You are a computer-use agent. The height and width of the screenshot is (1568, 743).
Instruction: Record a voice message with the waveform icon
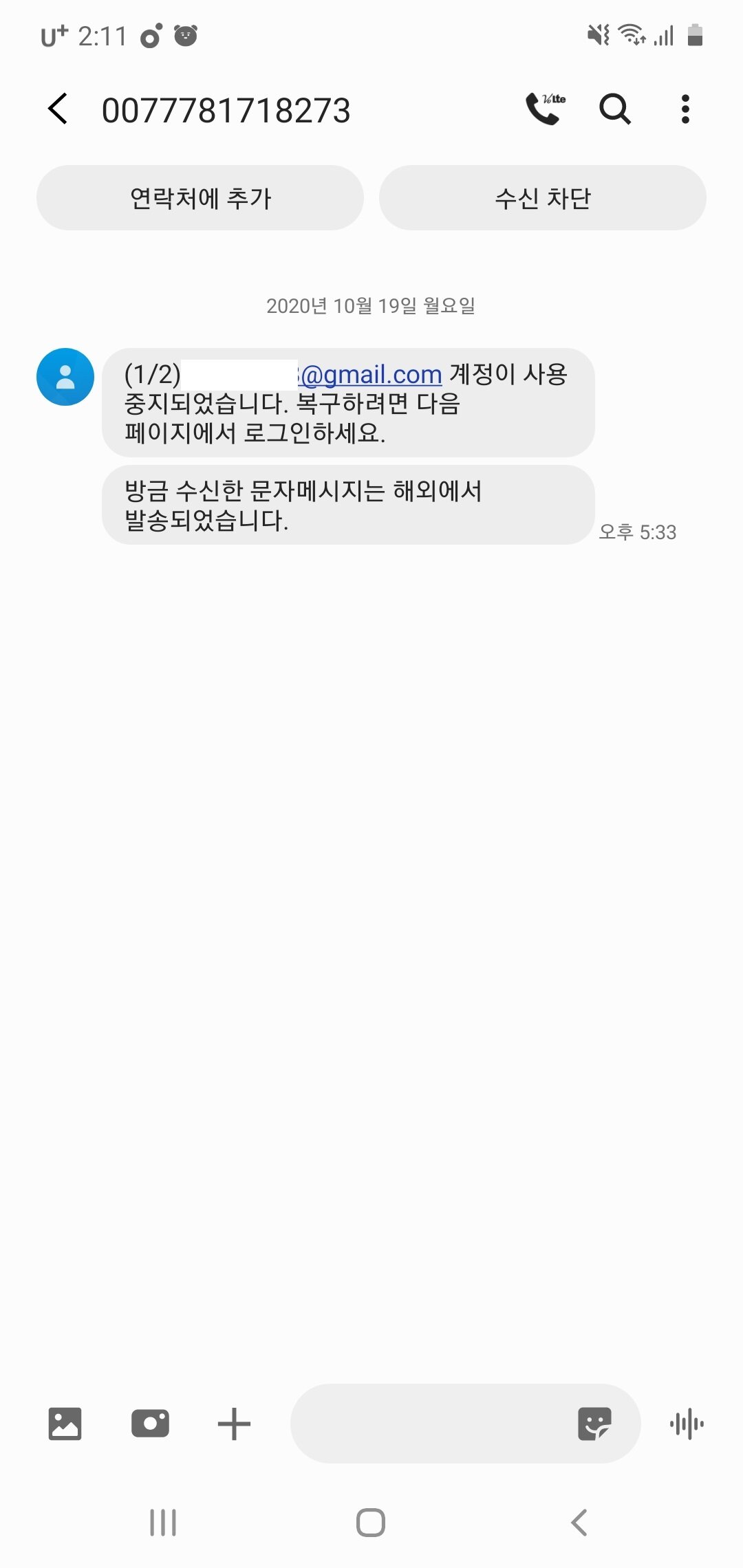click(687, 1424)
